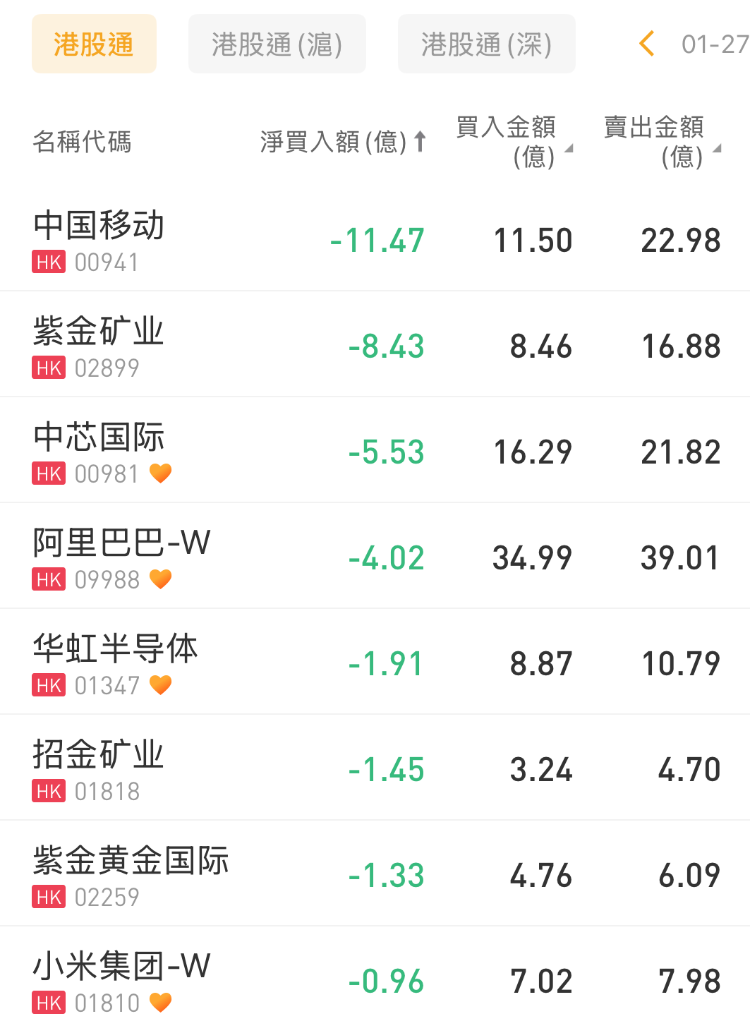Image resolution: width=750 pixels, height=1021 pixels.
Task: Sort by 賣出金額(億) column
Action: tap(662, 142)
